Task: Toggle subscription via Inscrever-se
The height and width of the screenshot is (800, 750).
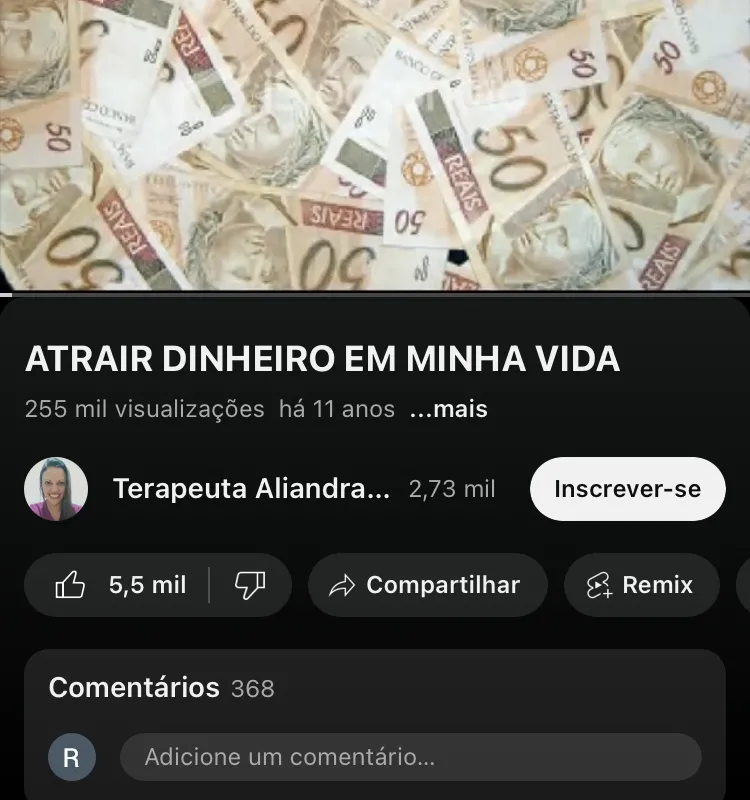Action: coord(627,488)
